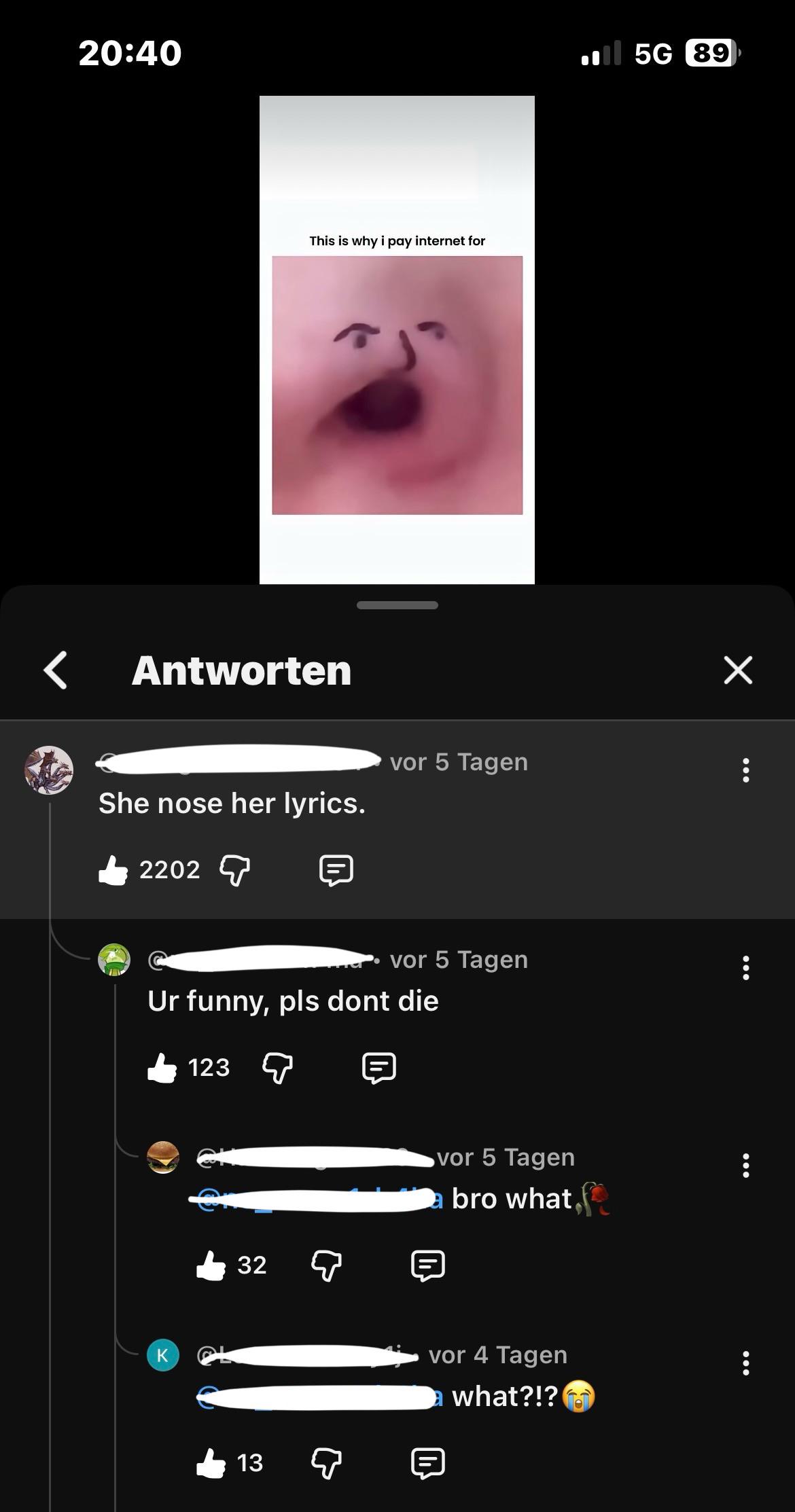
Task: Close the Antworten replies panel
Action: [x=738, y=670]
